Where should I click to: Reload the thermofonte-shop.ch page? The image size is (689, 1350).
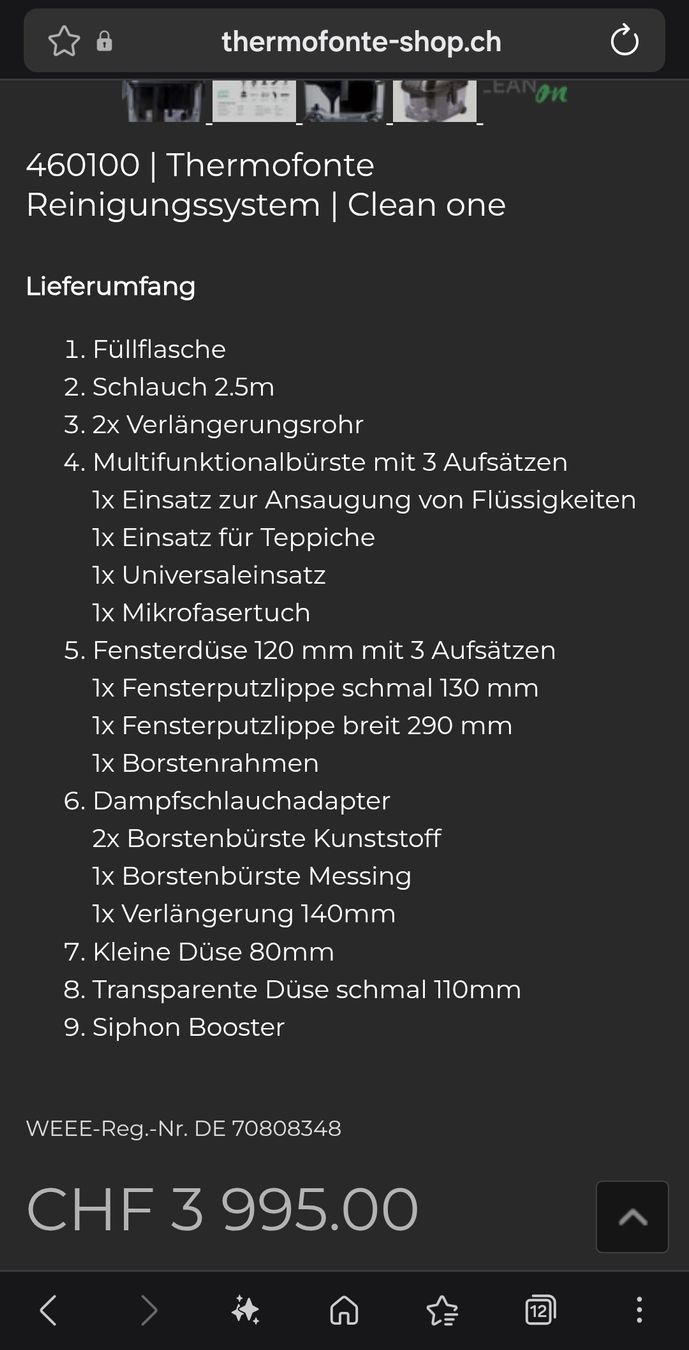pyautogui.click(x=624, y=41)
